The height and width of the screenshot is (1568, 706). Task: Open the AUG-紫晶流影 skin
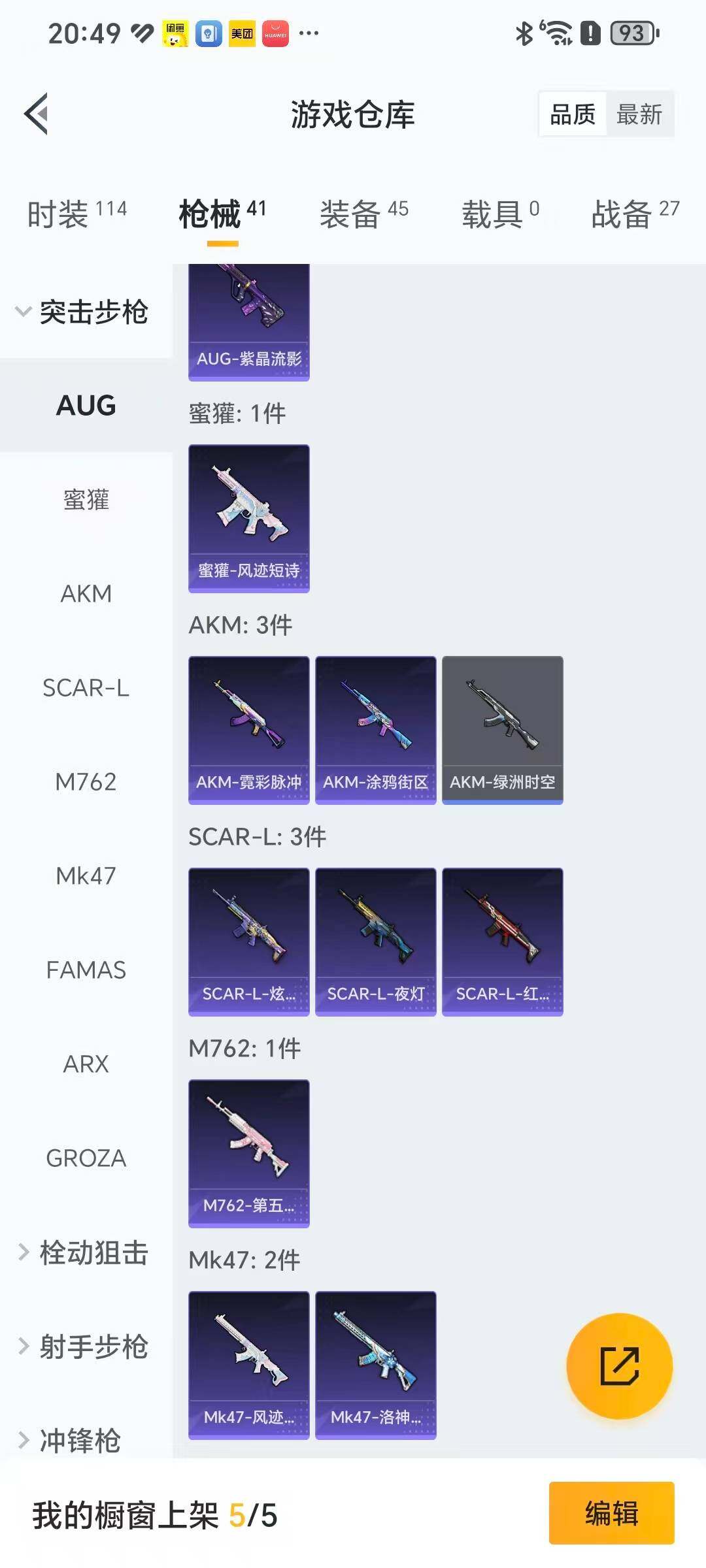click(x=248, y=321)
